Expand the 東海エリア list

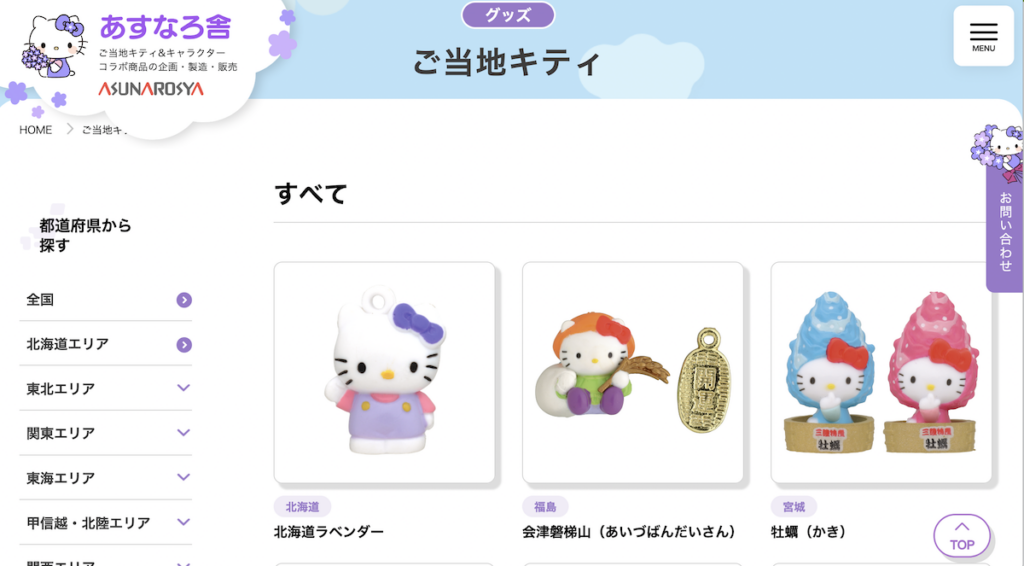tap(105, 478)
